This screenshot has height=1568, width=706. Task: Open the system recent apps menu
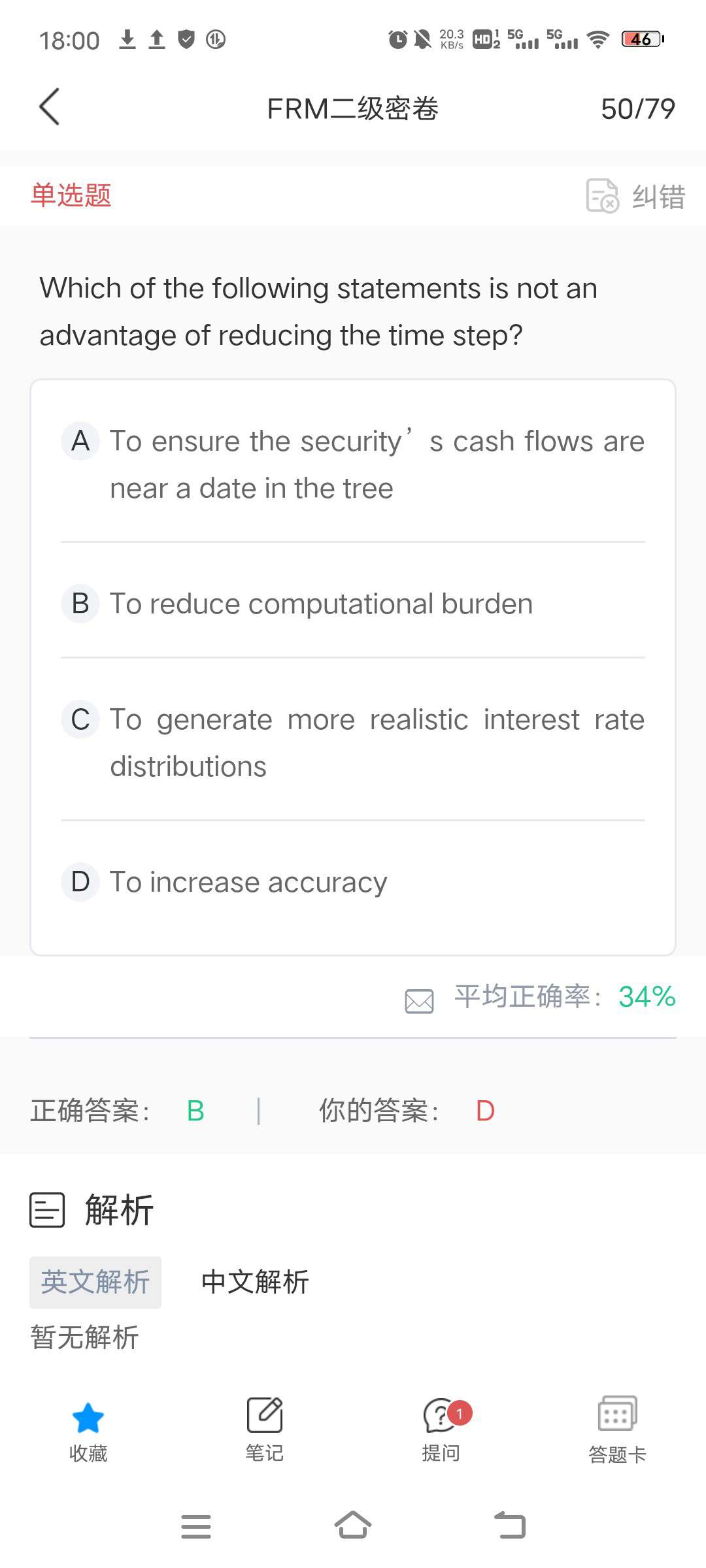click(x=196, y=1526)
